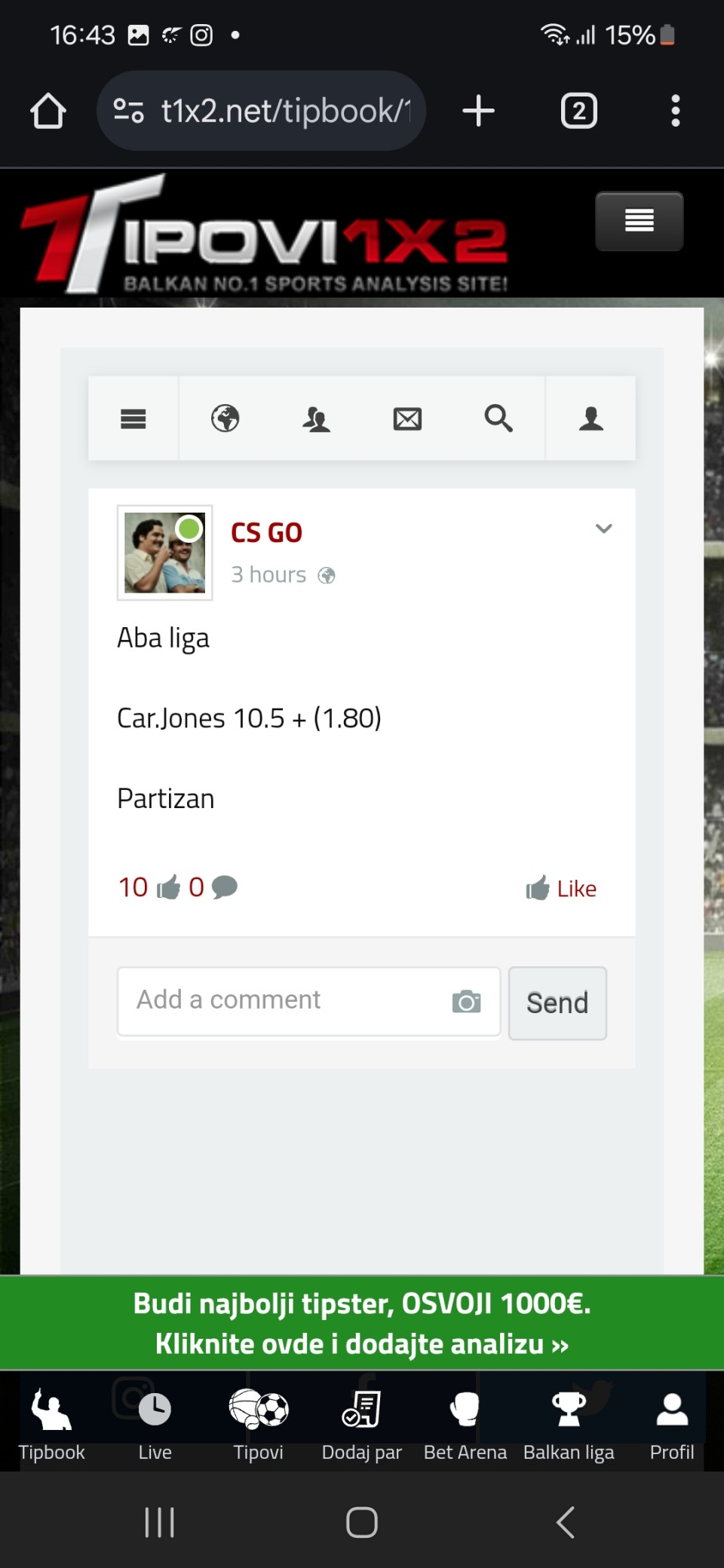The width and height of the screenshot is (724, 1568).
Task: Open the globe notifications icon
Action: tap(225, 418)
